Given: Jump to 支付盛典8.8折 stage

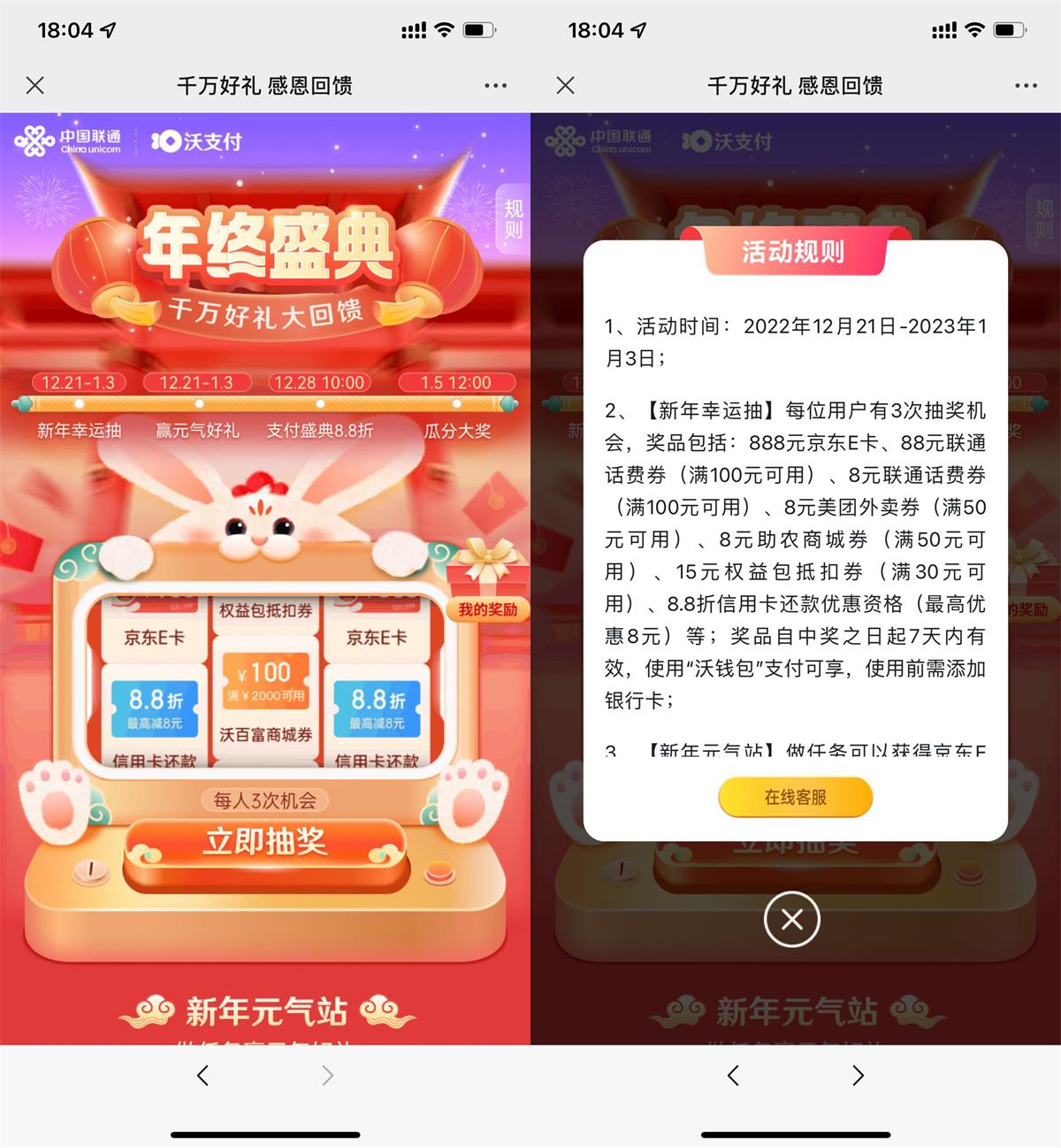Looking at the screenshot, I should click(x=320, y=431).
